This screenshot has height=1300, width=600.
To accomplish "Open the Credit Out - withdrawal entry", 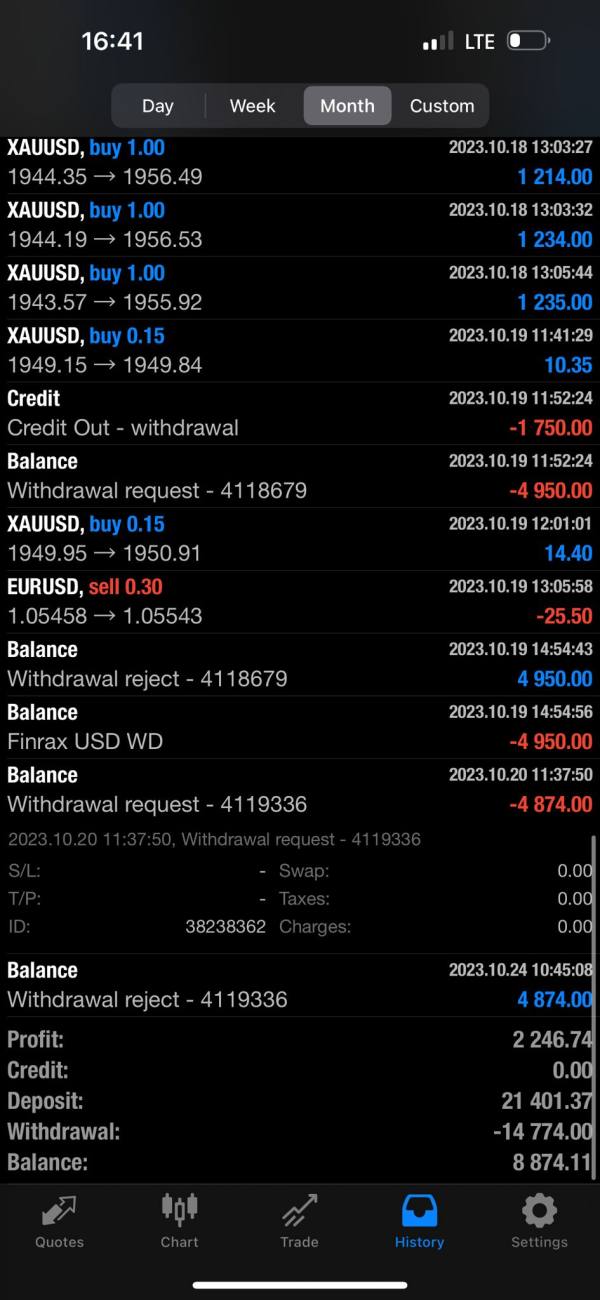I will tap(300, 414).
